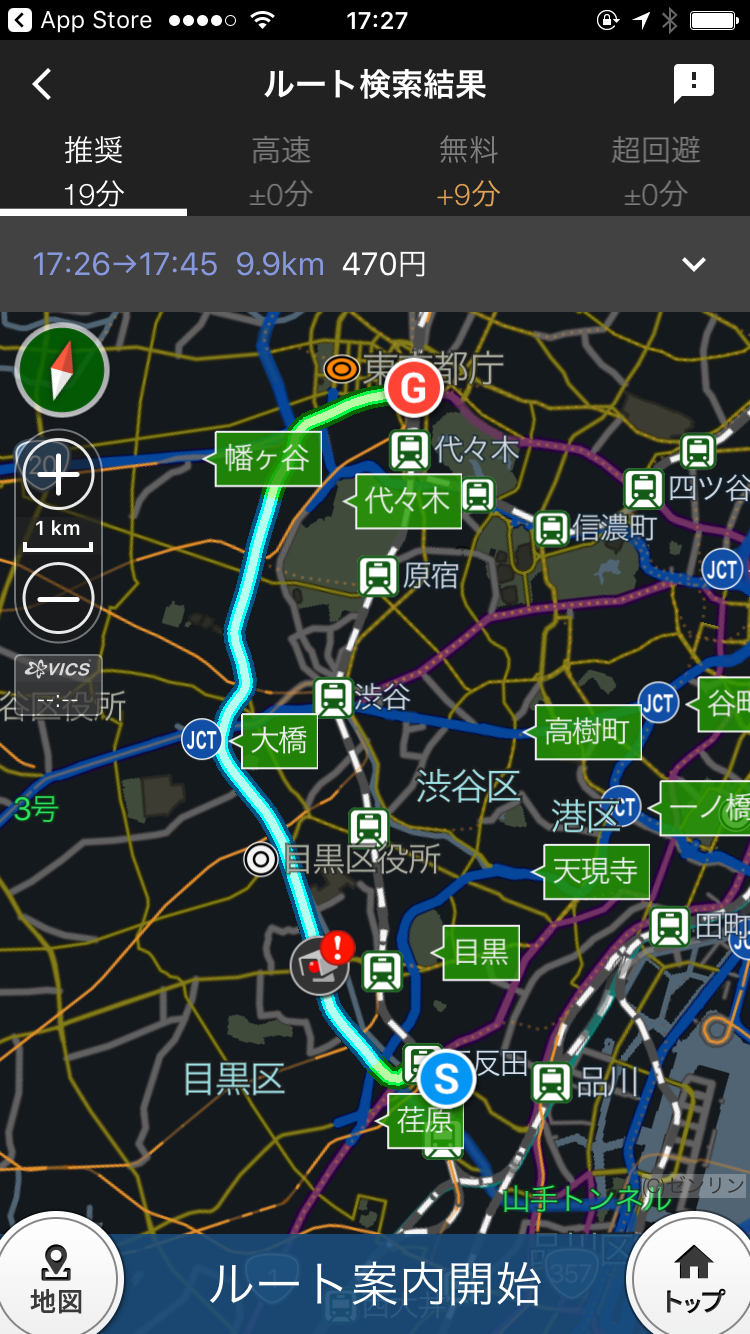Switch to the 高速 route tab
Screen dimensions: 750x1334
tap(281, 171)
